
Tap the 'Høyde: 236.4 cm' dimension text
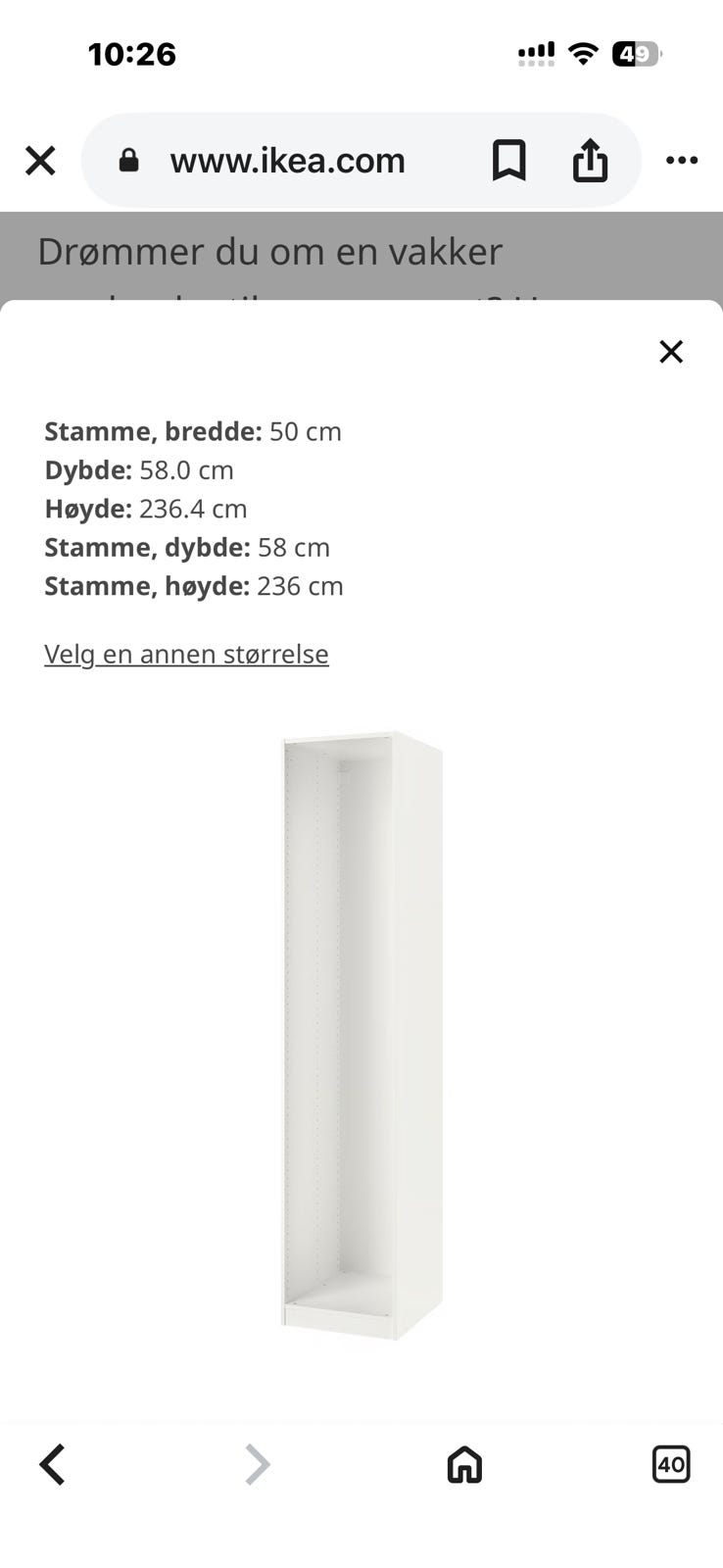click(146, 509)
